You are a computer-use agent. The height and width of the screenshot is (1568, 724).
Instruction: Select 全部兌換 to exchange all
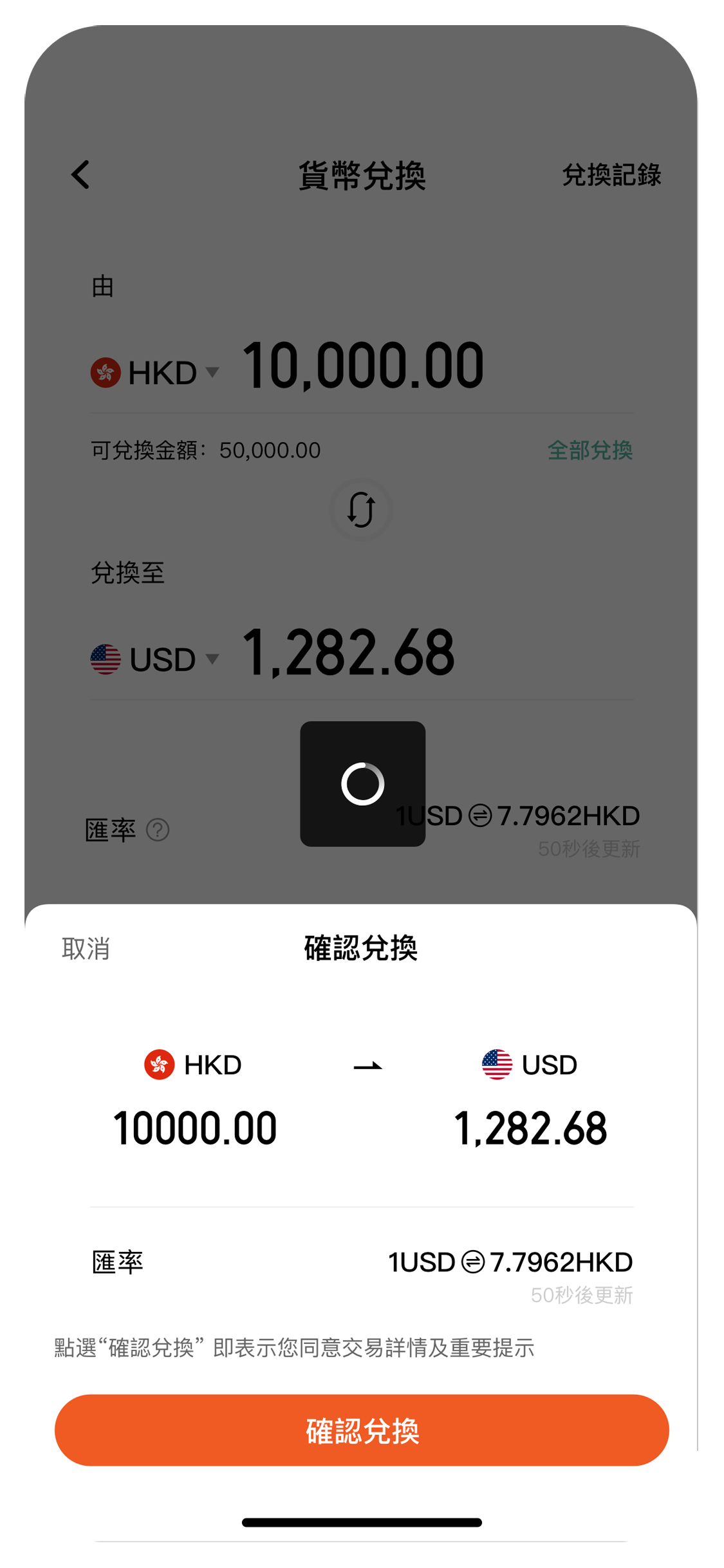coord(590,450)
